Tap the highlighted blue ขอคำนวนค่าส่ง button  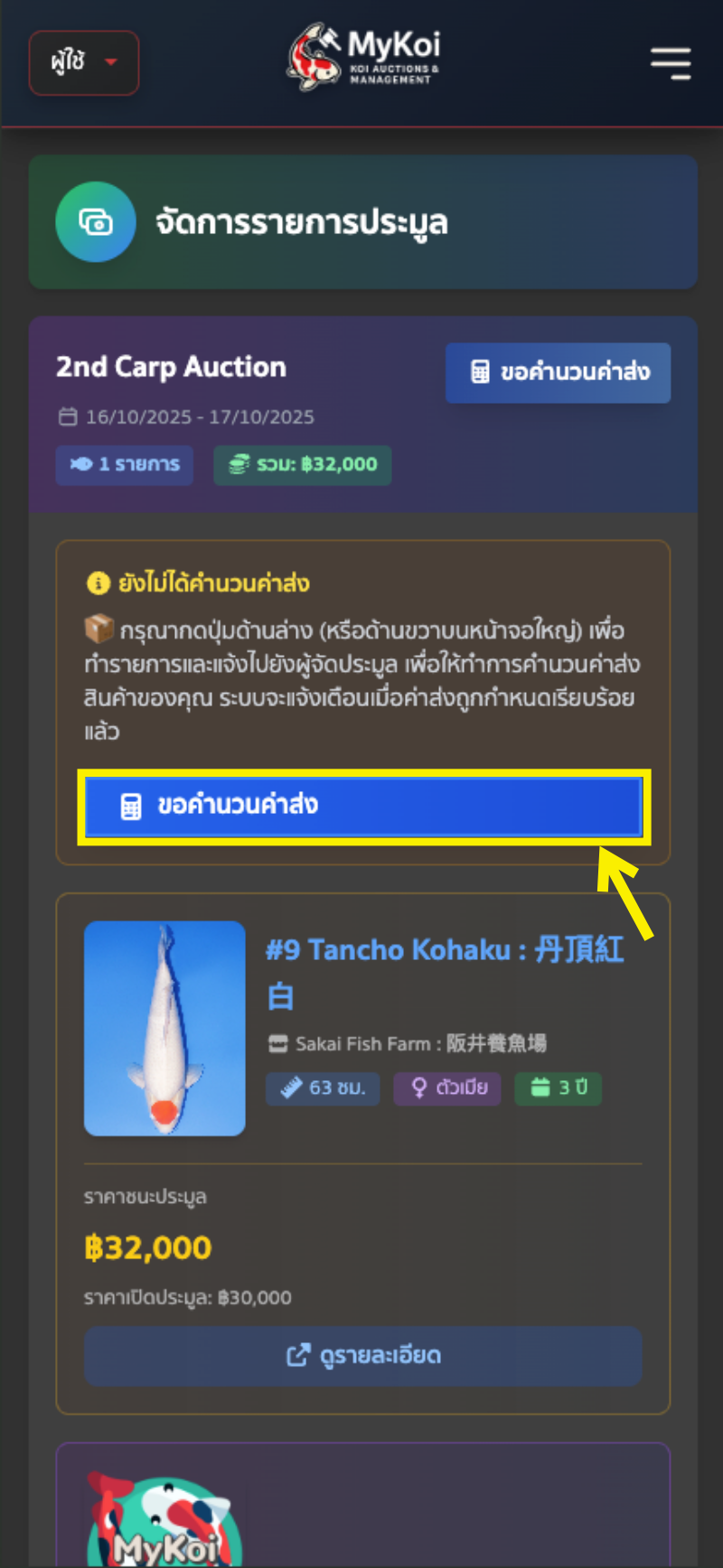tap(363, 806)
